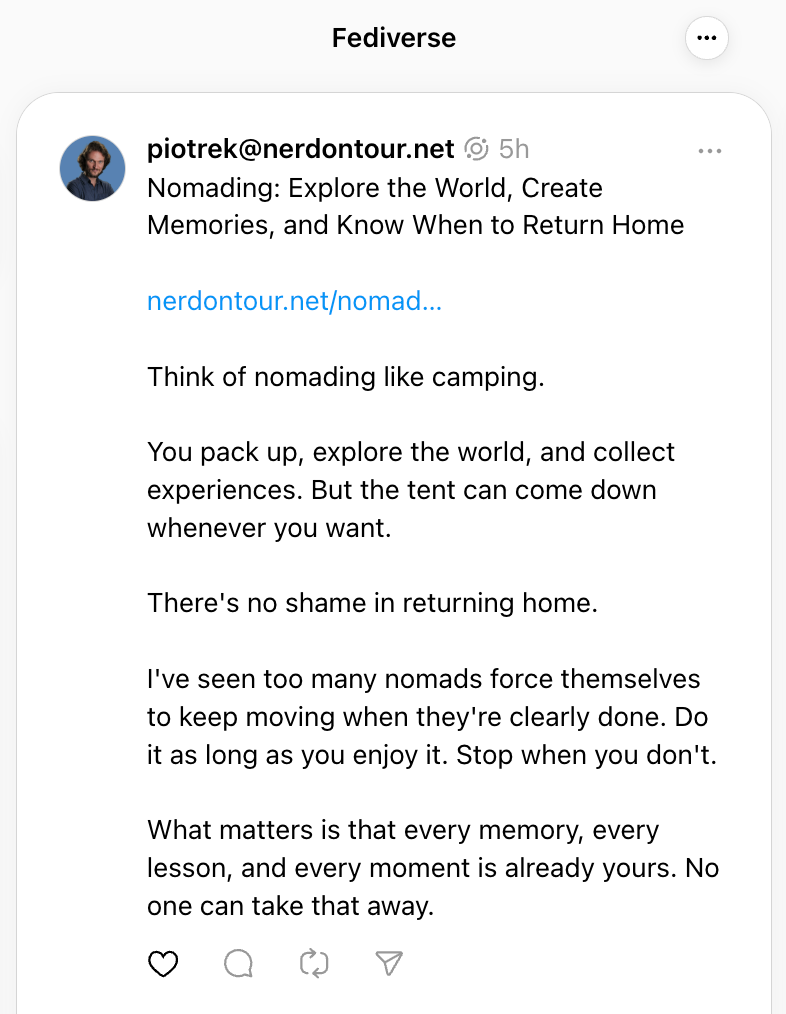This screenshot has width=786, height=1014.
Task: Repost piotrek's nomading post
Action: pos(314,963)
